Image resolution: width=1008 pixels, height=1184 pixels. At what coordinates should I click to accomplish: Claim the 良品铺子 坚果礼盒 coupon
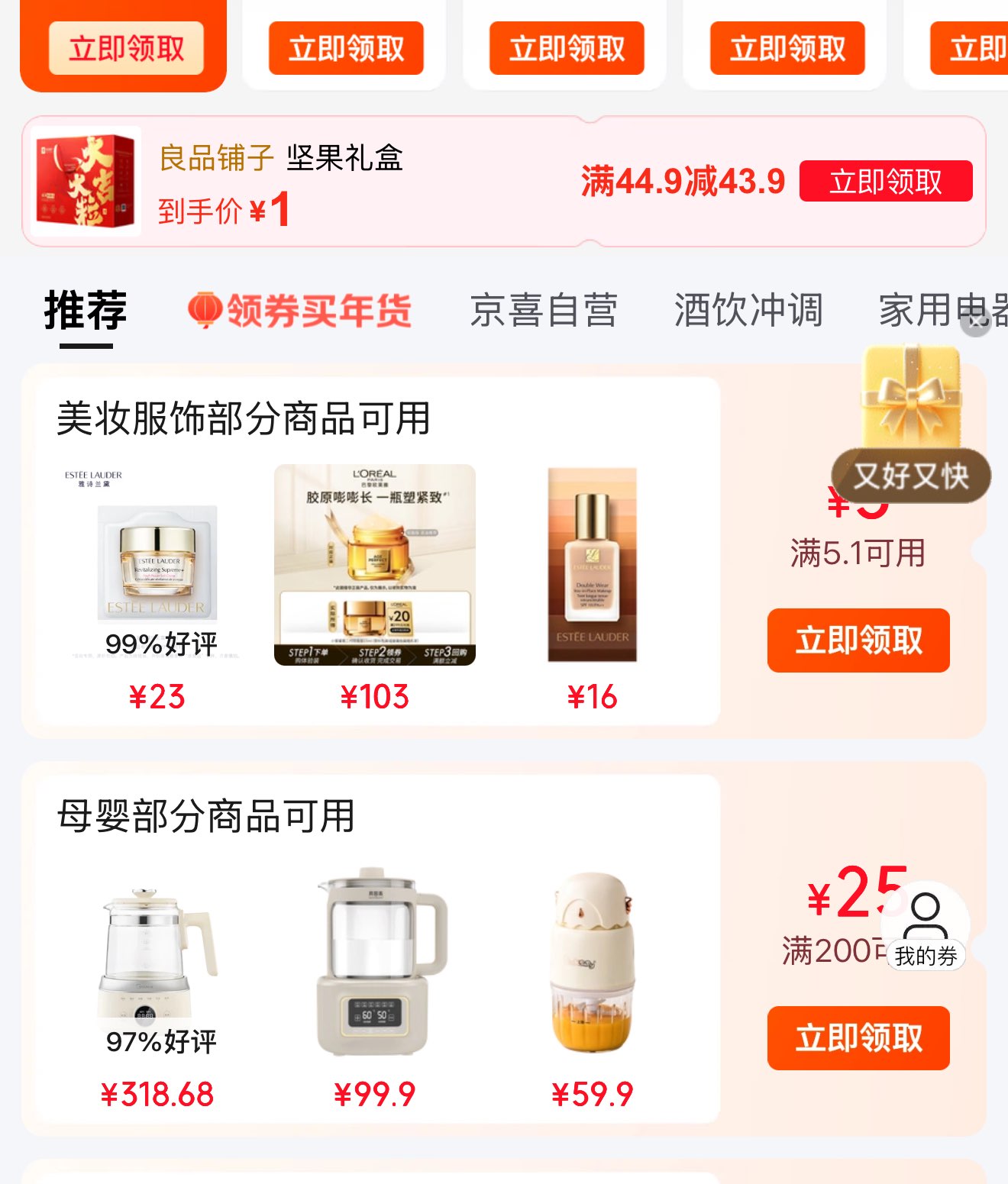[885, 182]
